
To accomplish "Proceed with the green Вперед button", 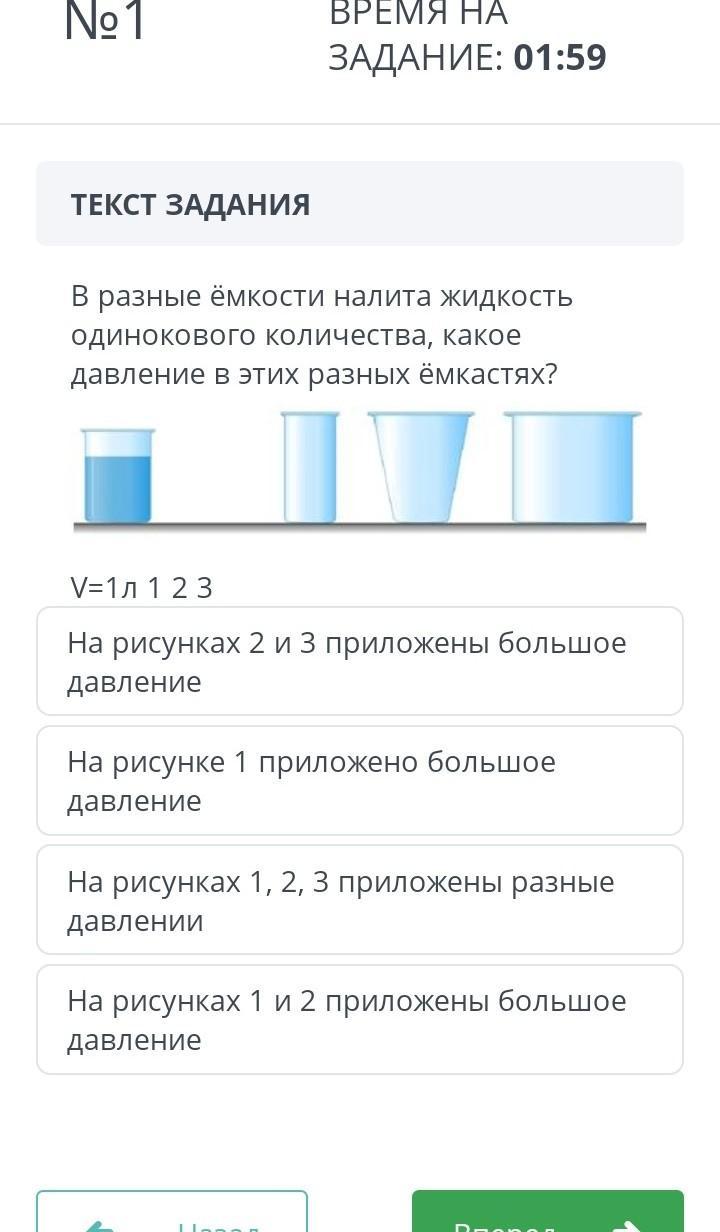I will coord(547,1216).
